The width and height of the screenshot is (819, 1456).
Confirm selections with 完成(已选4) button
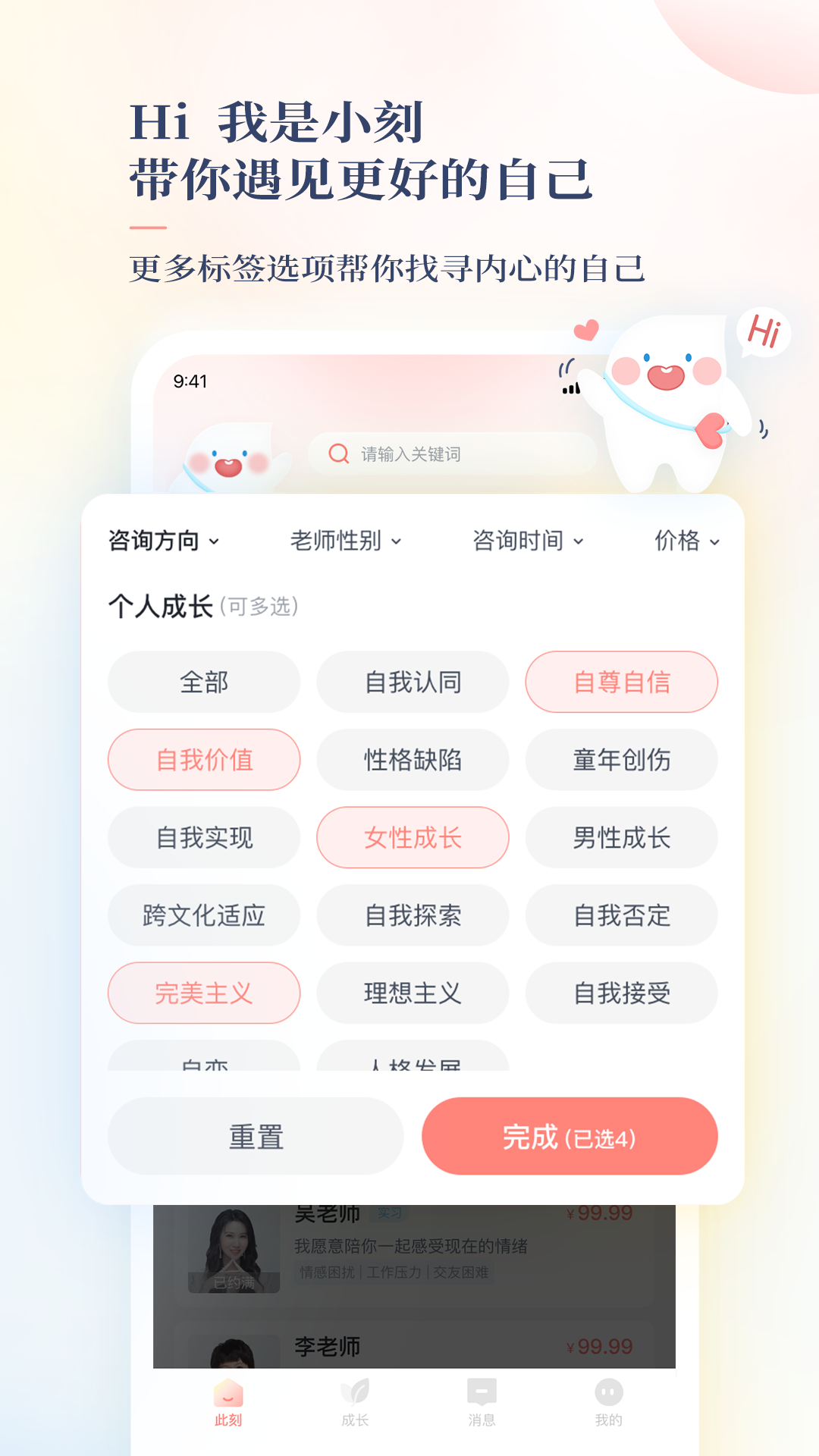(x=570, y=1135)
